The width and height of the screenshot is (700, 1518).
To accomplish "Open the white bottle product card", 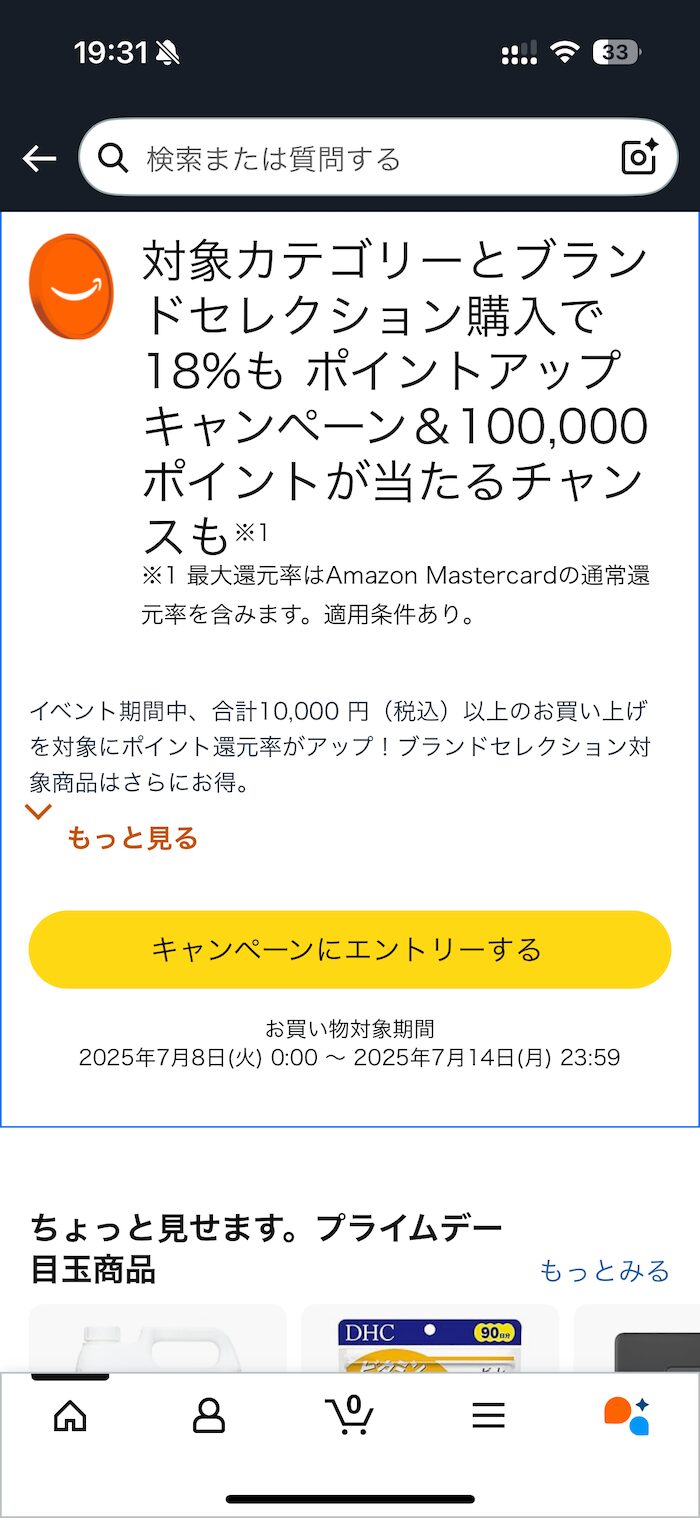I will tap(157, 1338).
